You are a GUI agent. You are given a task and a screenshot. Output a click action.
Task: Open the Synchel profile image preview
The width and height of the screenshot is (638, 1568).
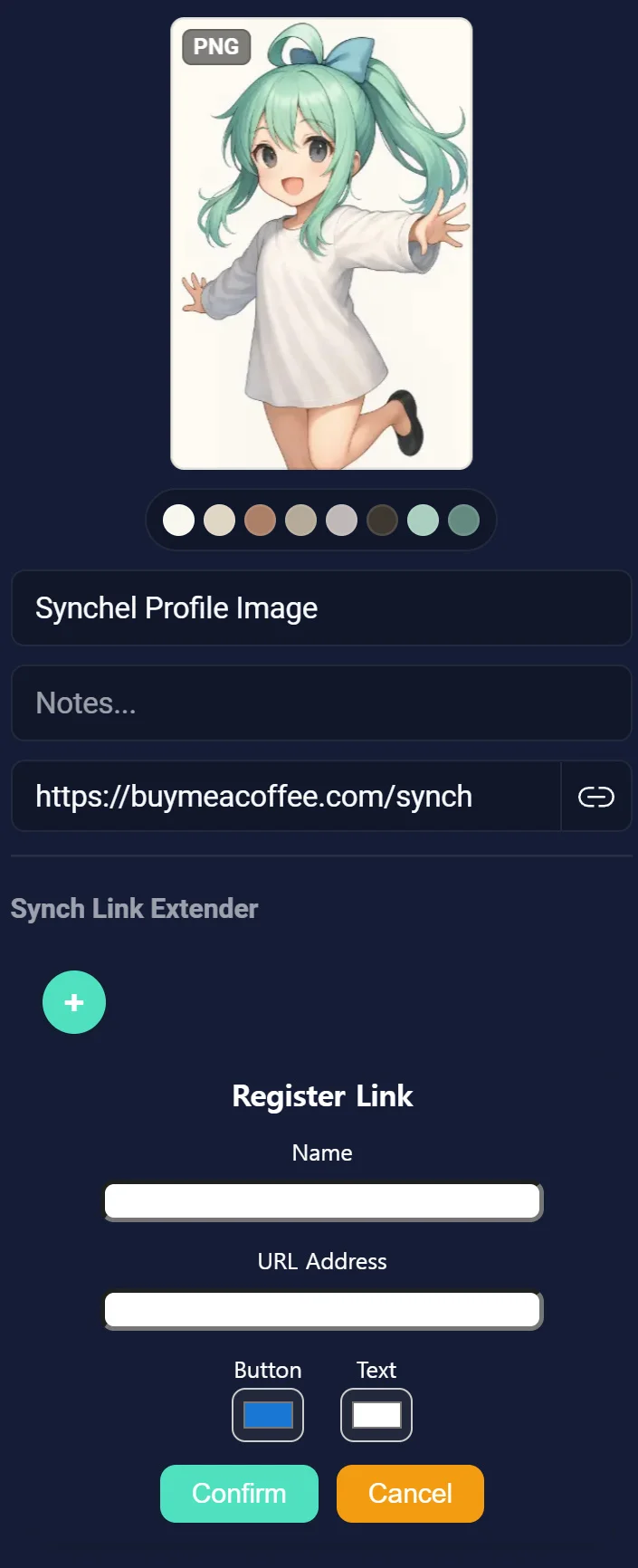[321, 244]
